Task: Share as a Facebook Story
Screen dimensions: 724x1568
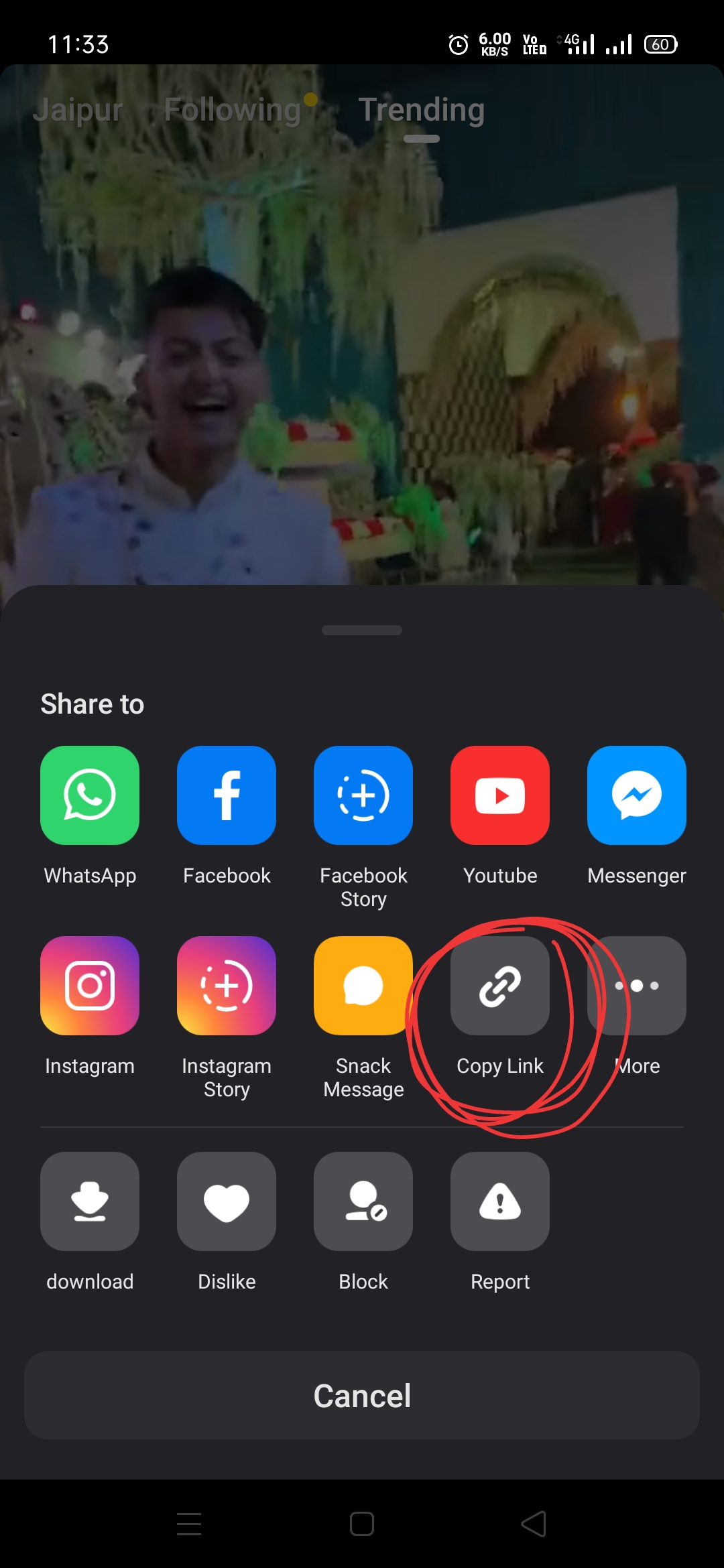Action: [x=363, y=795]
